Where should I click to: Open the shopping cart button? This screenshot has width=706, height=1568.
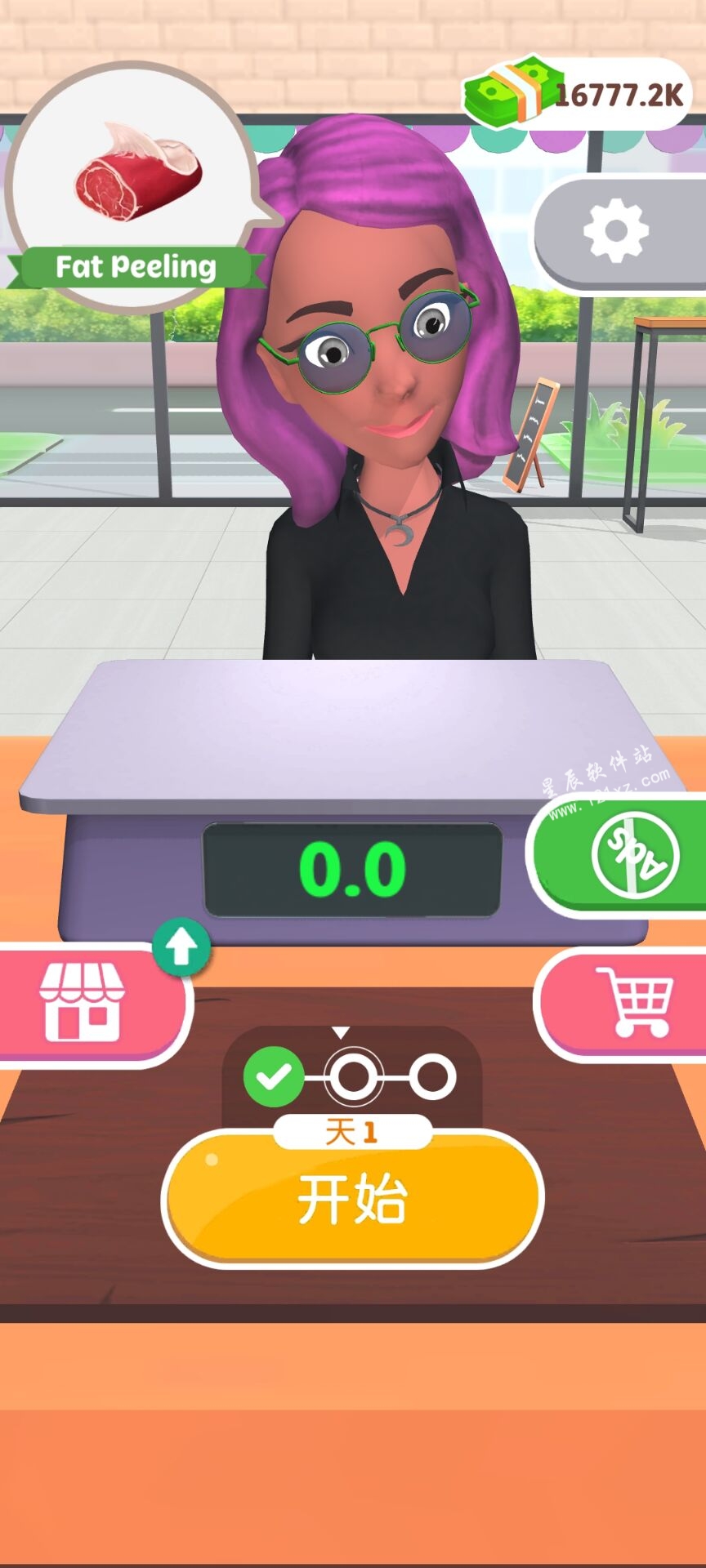tap(632, 1003)
